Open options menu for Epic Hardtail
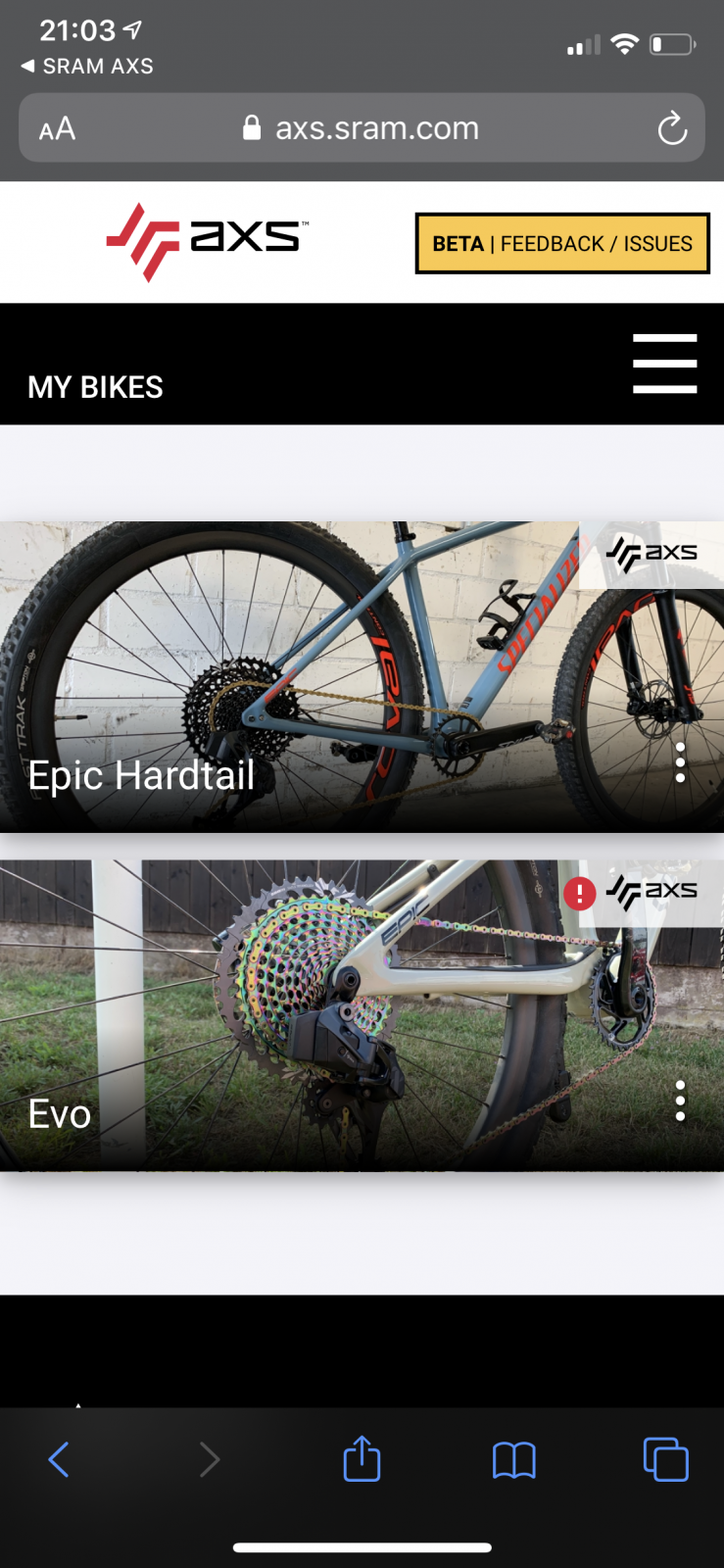This screenshot has height=1568, width=724. pyautogui.click(x=680, y=761)
